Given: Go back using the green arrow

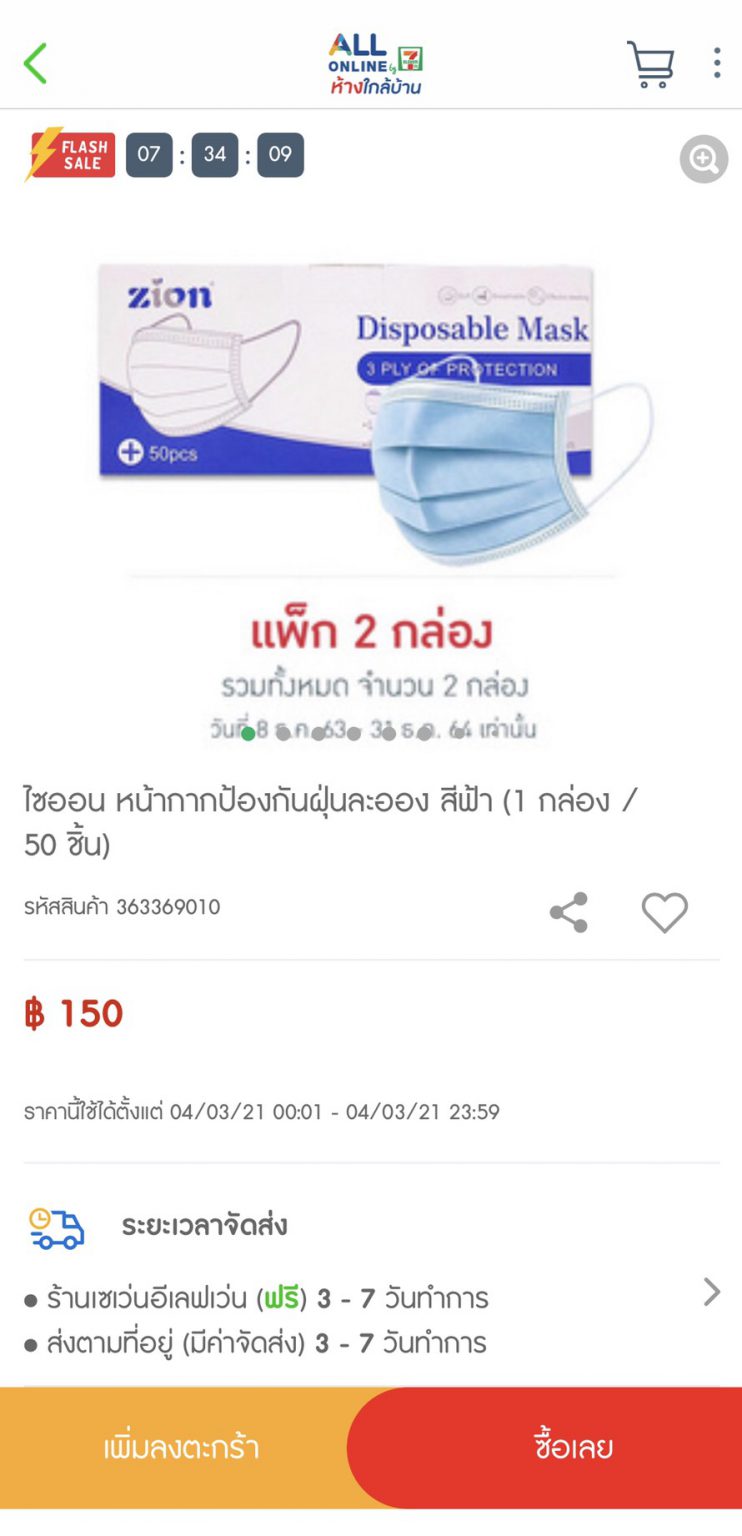Looking at the screenshot, I should [35, 64].
